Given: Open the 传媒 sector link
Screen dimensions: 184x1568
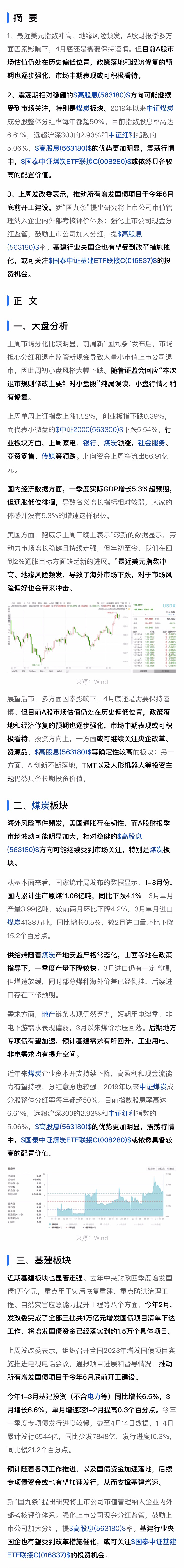Looking at the screenshot, I should (48, 456).
